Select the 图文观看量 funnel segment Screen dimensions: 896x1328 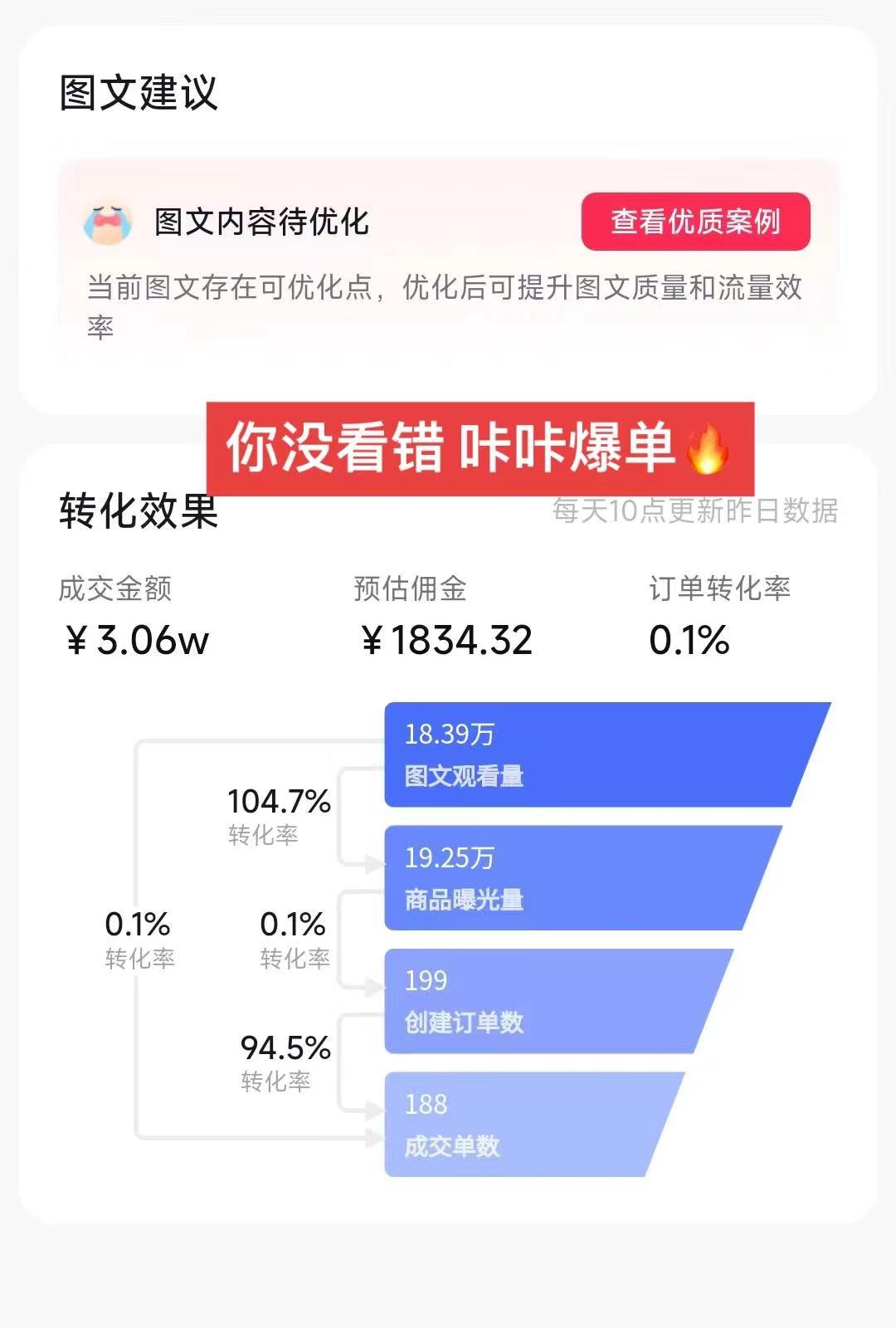pos(606,755)
